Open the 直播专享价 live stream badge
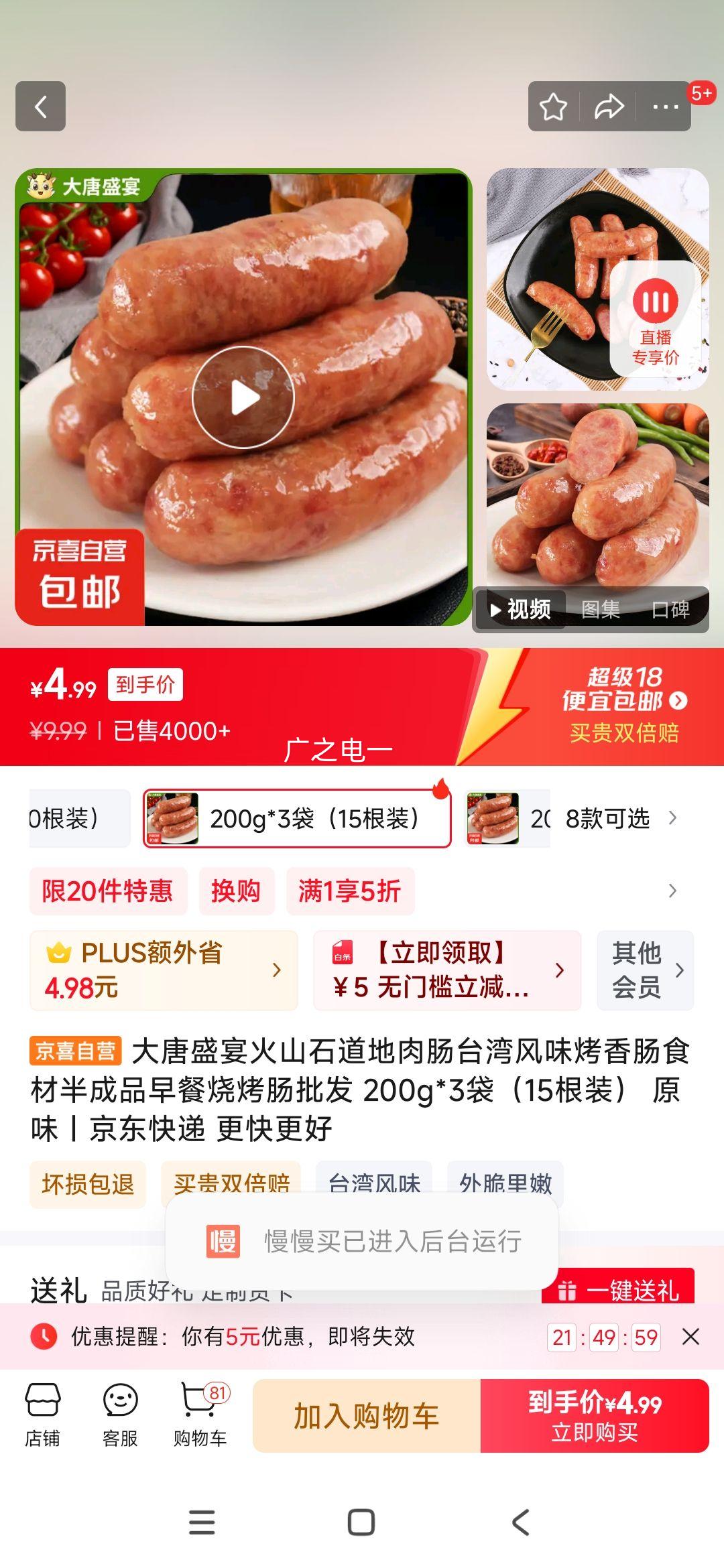The height and width of the screenshot is (1568, 724). pyautogui.click(x=655, y=319)
